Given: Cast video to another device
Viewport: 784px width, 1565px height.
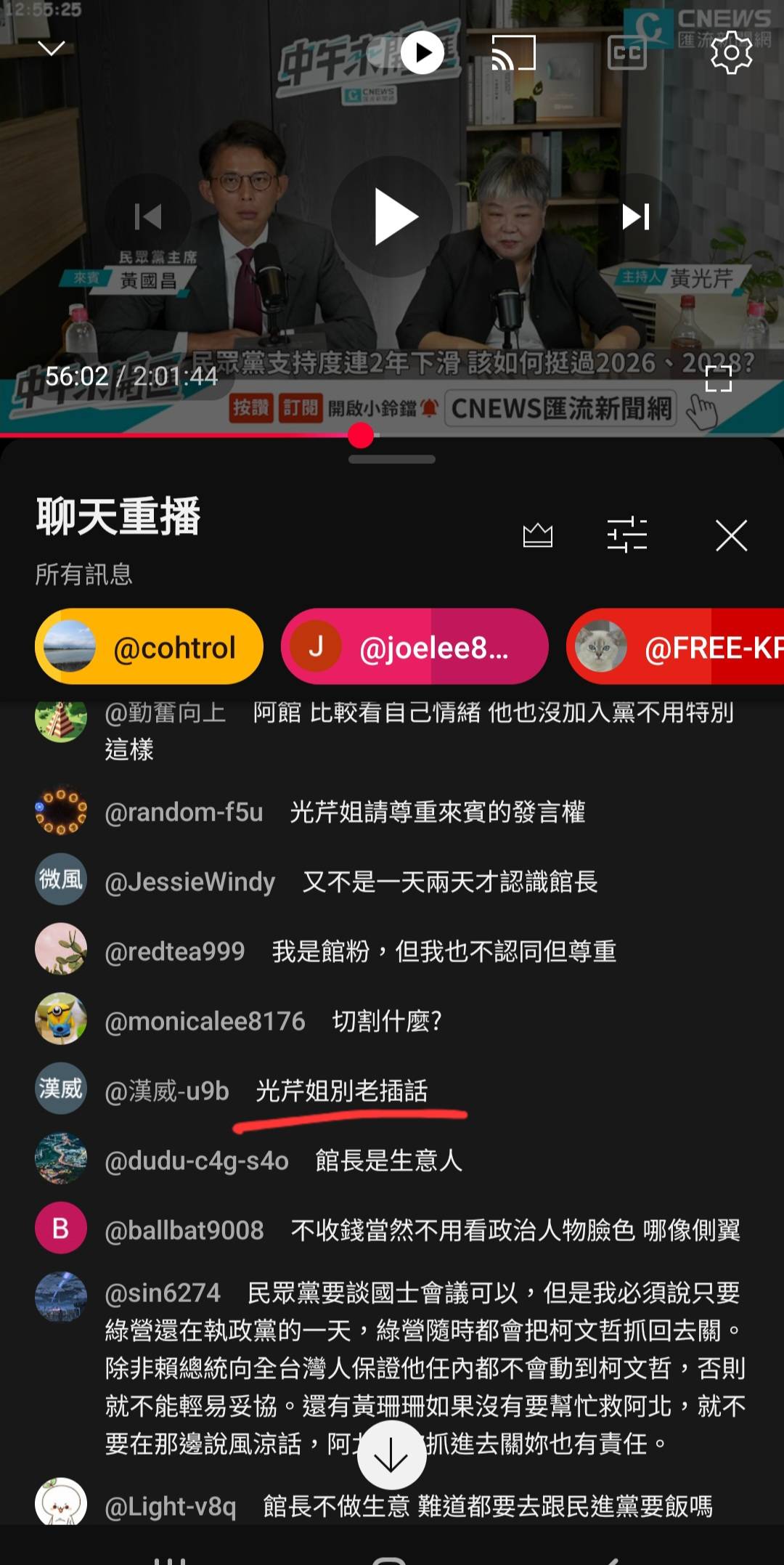Looking at the screenshot, I should coord(513,52).
